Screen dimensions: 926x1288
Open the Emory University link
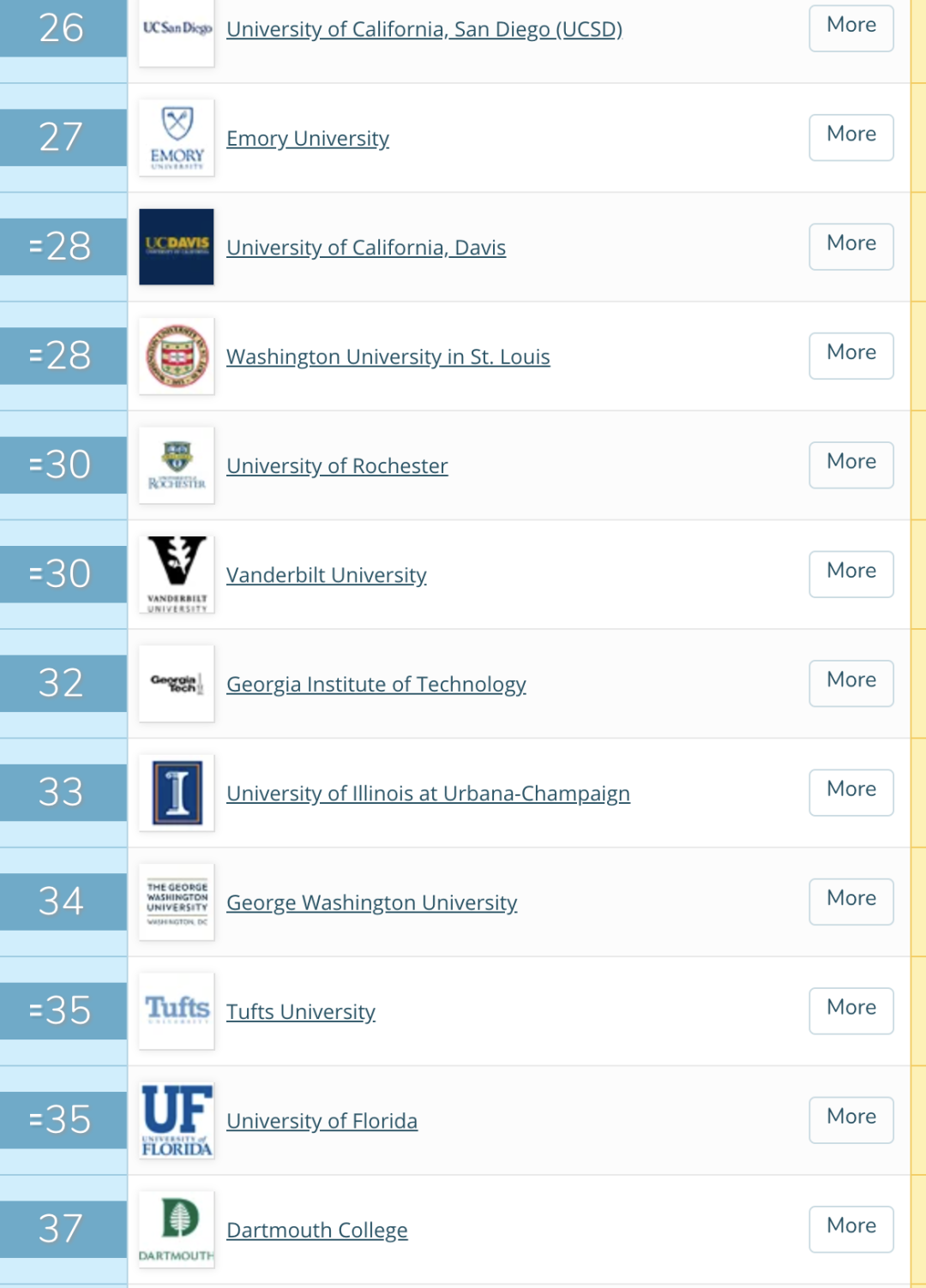[x=307, y=138]
